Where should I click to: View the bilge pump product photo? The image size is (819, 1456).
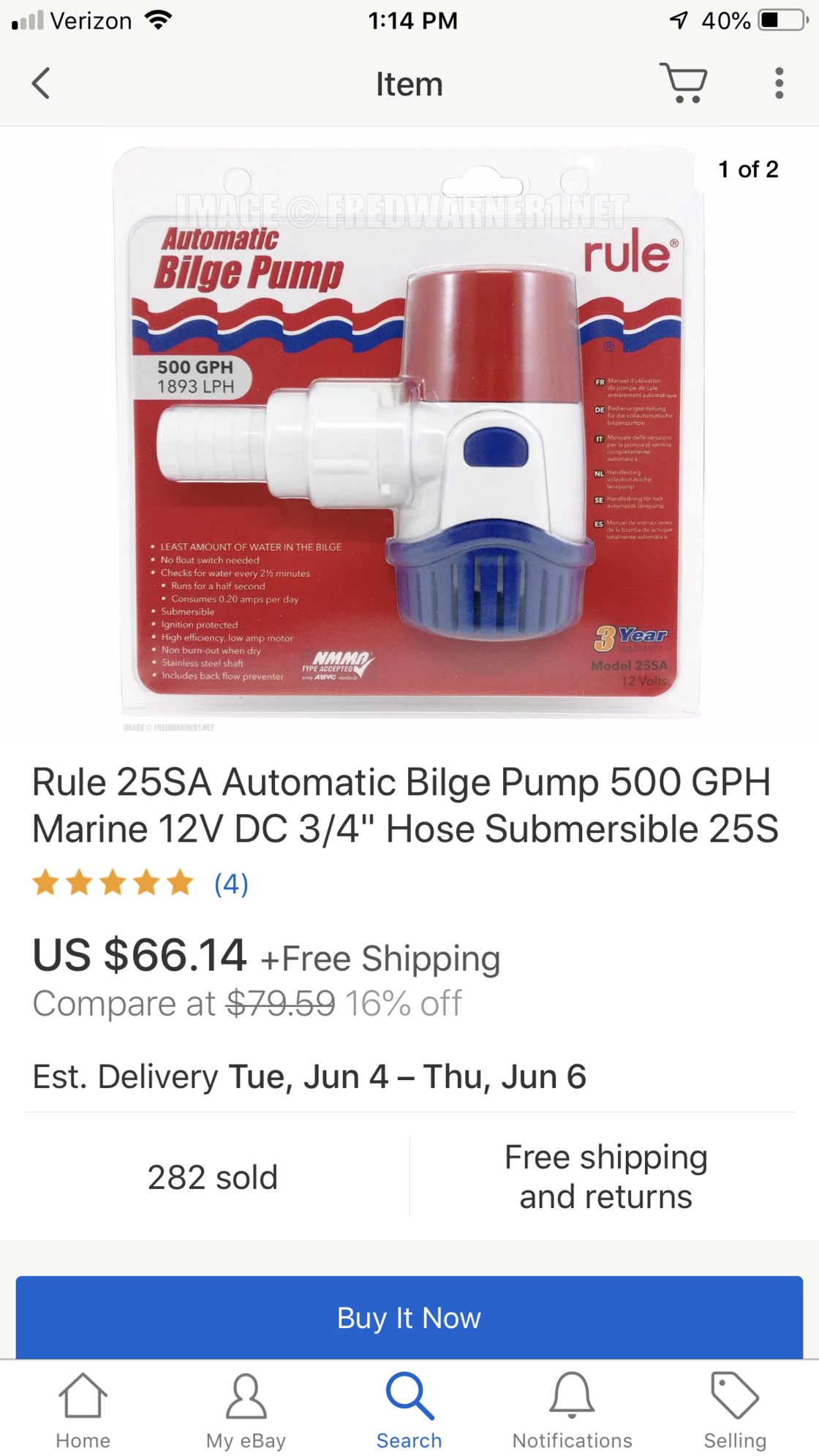tap(408, 433)
